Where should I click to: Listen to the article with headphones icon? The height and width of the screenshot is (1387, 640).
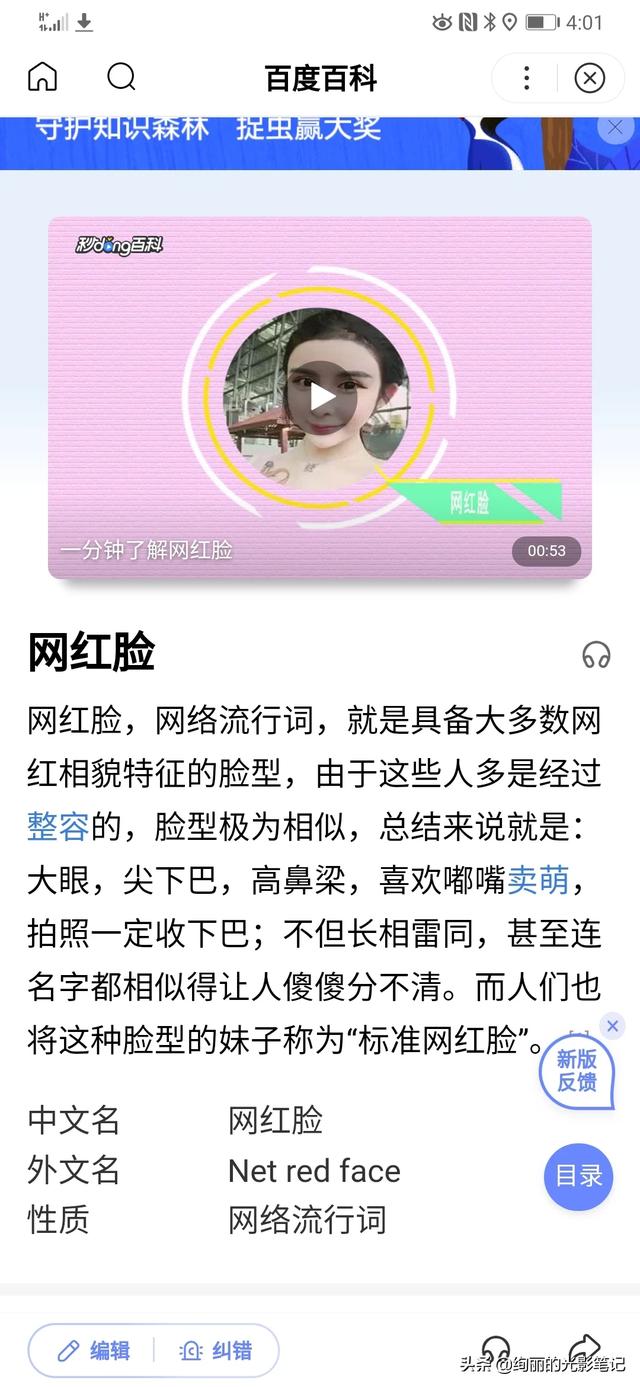point(596,655)
